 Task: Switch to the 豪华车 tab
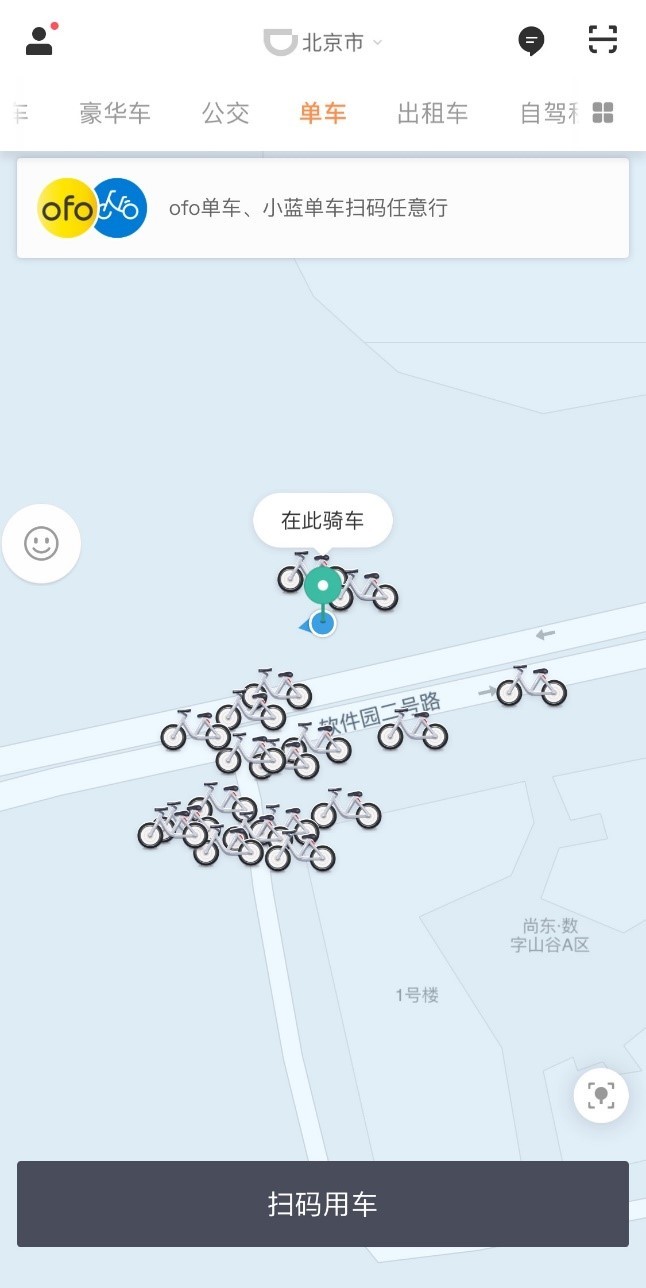click(115, 113)
